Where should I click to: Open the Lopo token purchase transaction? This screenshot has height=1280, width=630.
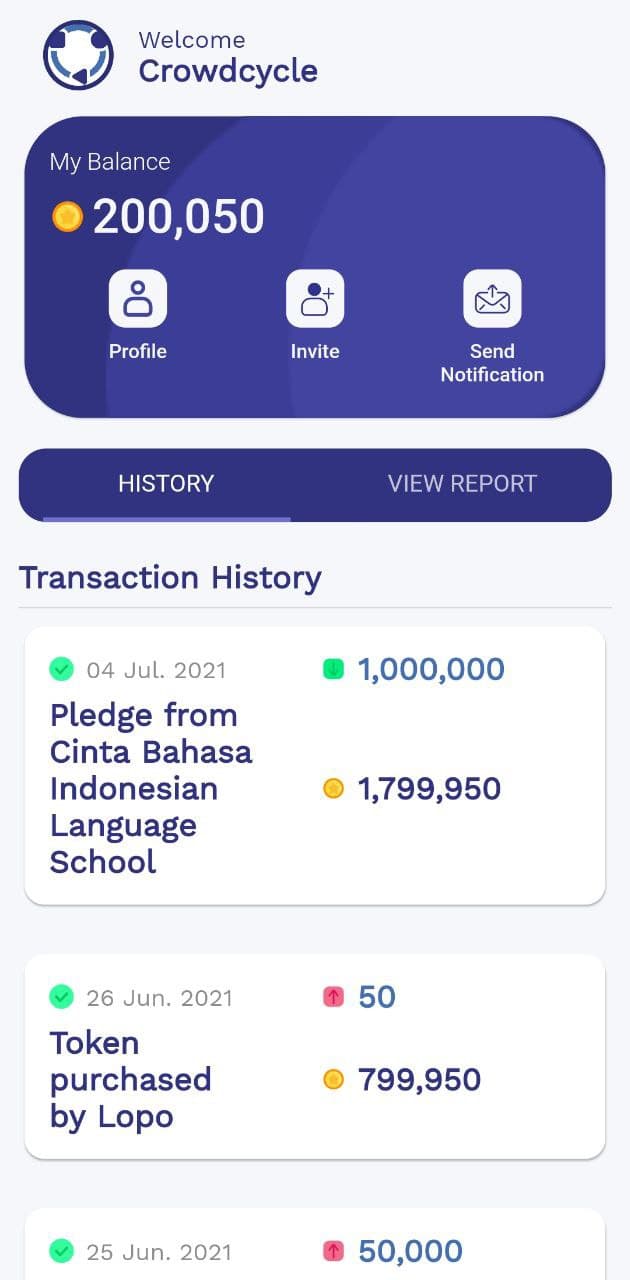click(314, 1056)
